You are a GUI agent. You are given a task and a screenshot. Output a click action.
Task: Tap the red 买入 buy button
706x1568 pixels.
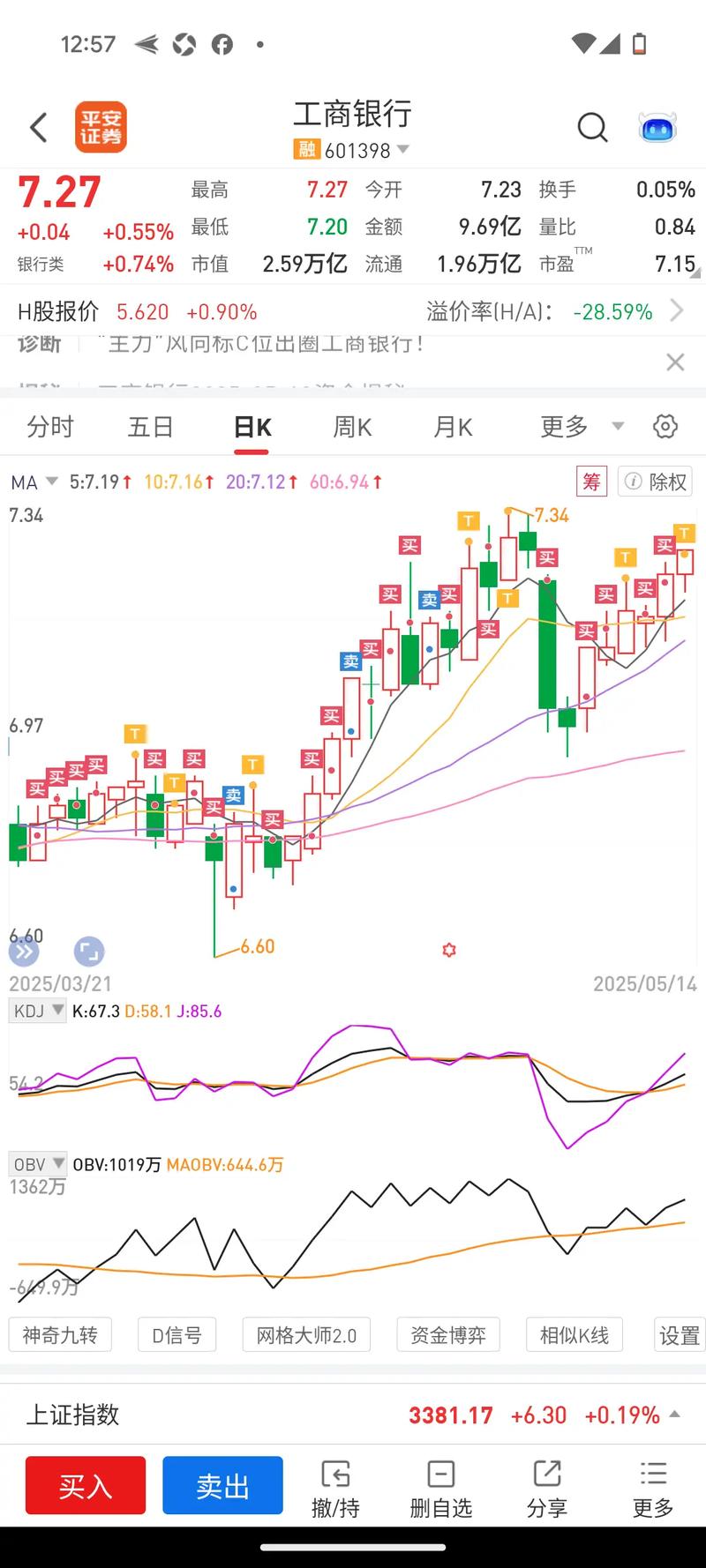[85, 1485]
